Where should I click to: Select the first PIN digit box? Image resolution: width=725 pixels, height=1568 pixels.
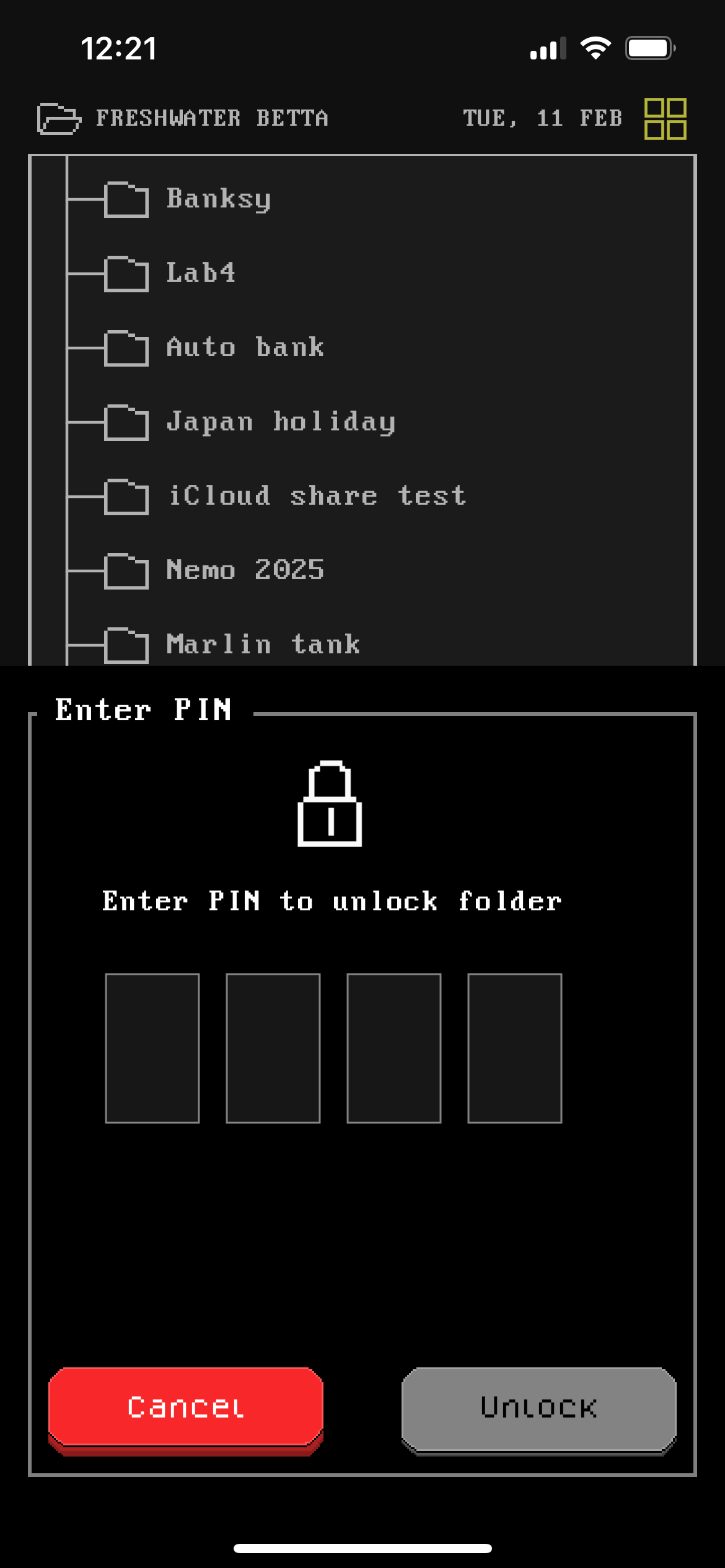[x=152, y=1048]
